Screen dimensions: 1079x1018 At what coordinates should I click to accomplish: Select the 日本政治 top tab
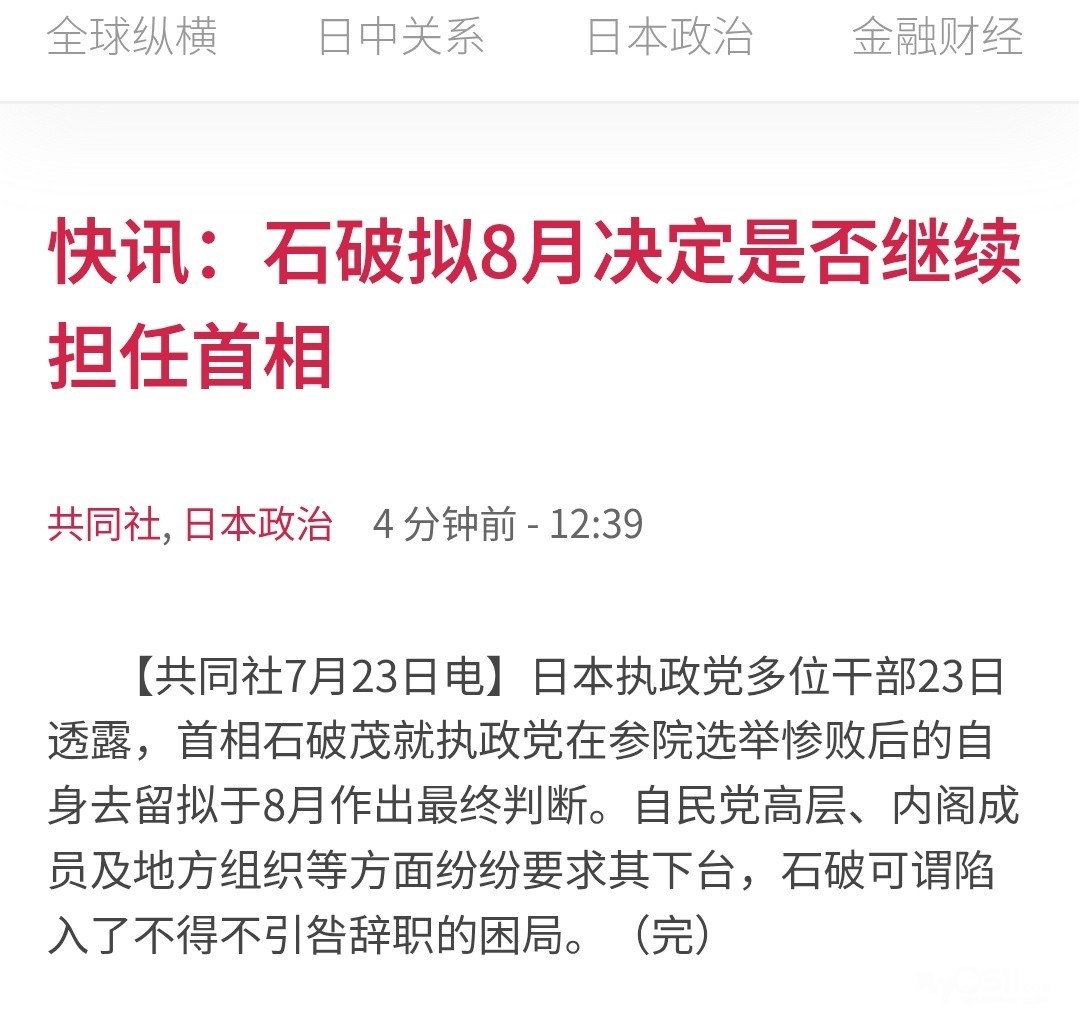670,36
